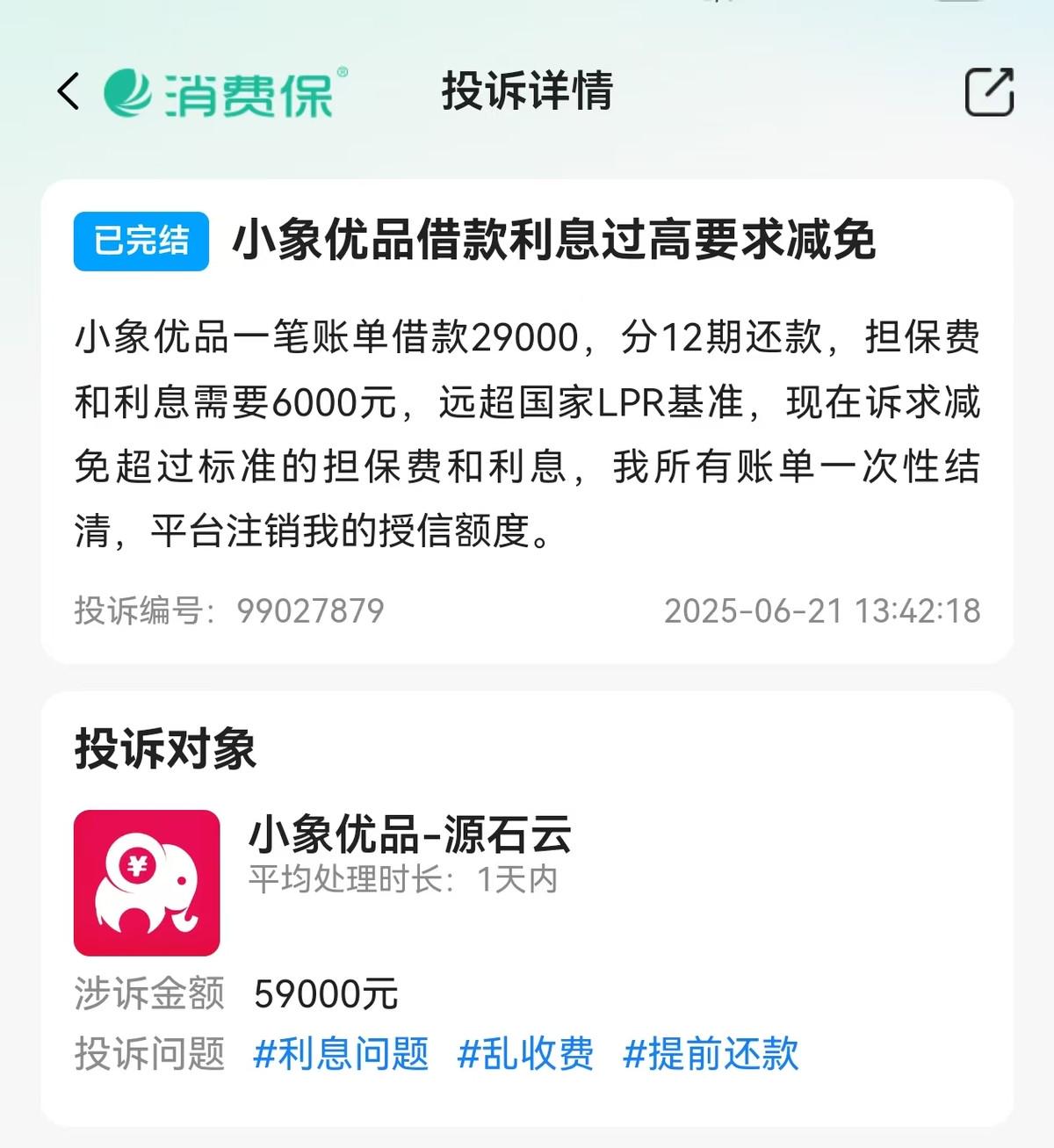The image size is (1054, 1148).
Task: Share this complaint detail
Action: coord(989,91)
